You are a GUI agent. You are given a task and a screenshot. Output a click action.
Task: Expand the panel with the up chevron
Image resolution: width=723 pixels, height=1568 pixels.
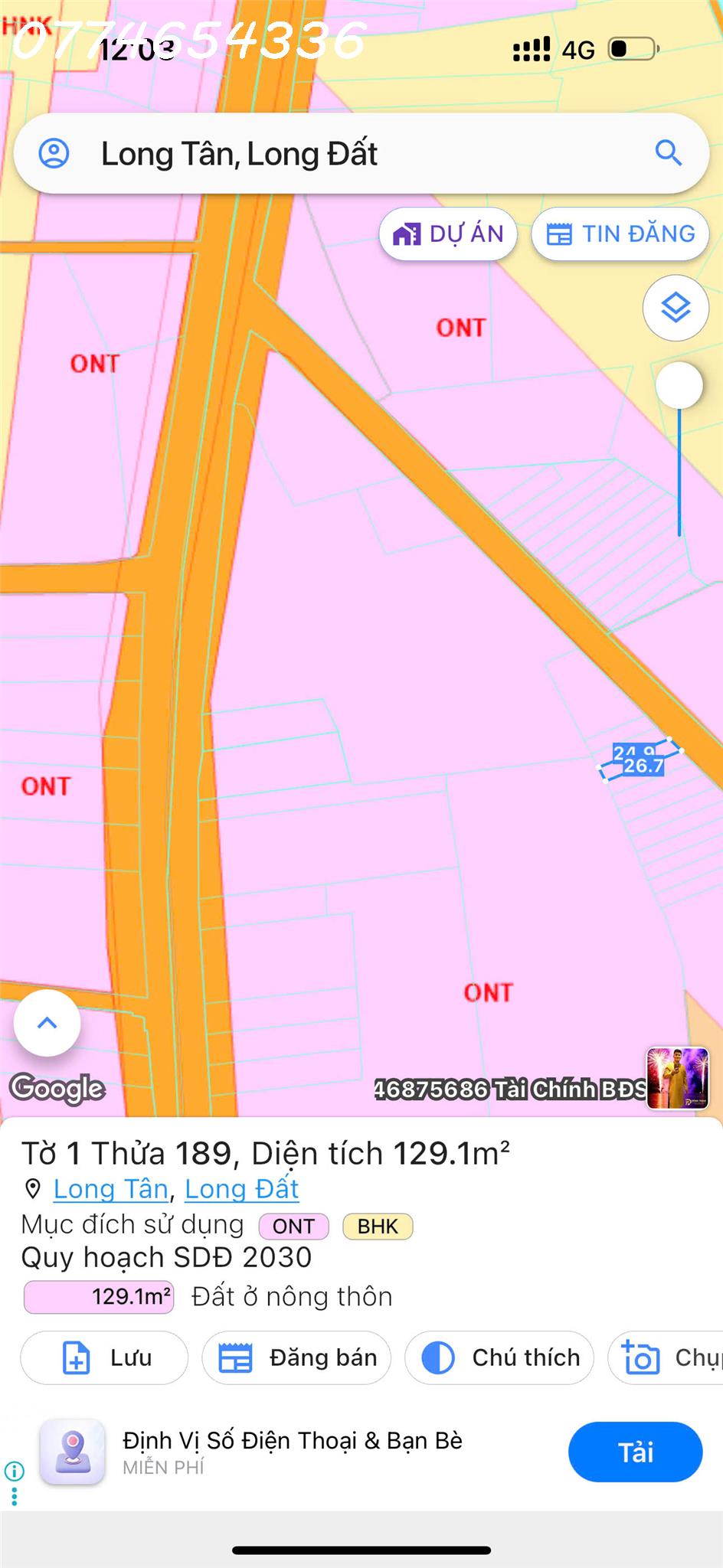pos(47,1023)
